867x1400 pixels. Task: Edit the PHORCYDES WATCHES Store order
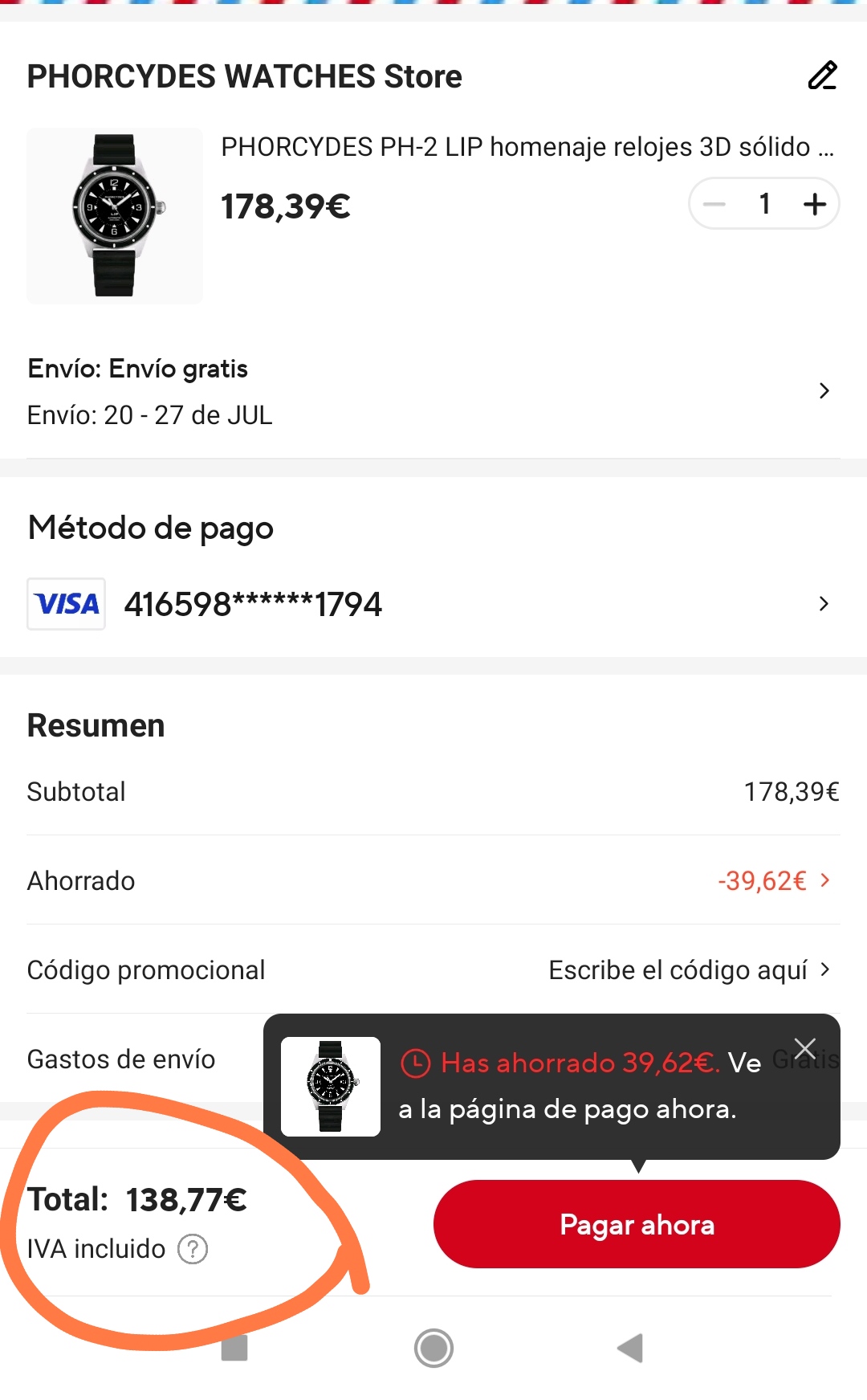click(x=822, y=76)
